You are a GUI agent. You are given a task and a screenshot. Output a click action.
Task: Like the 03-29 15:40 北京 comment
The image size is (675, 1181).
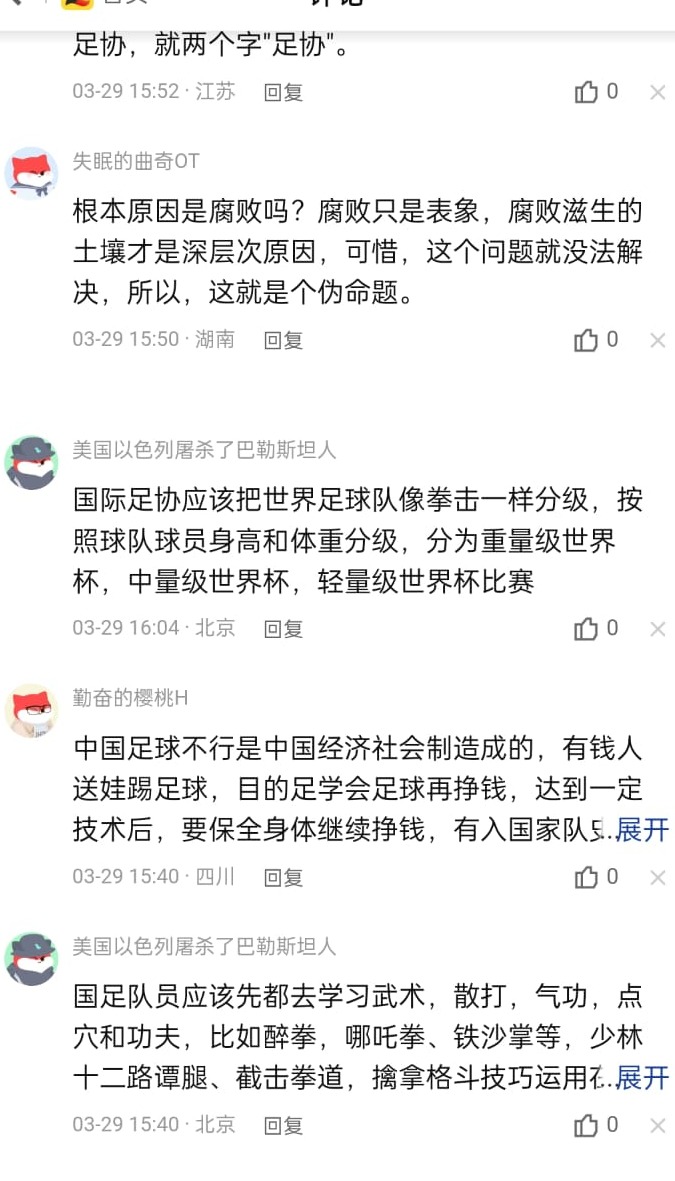pyautogui.click(x=587, y=1125)
